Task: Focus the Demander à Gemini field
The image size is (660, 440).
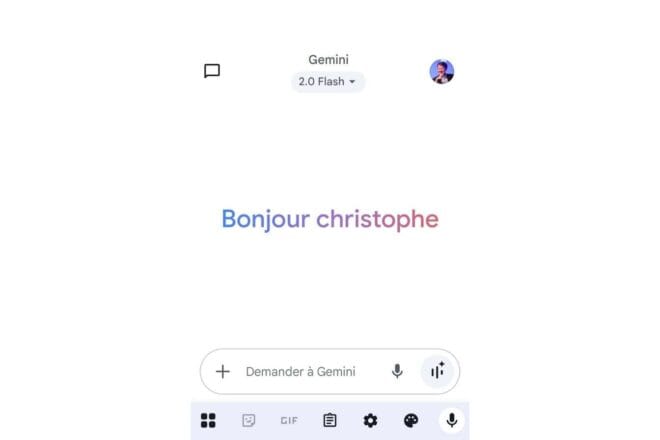Action: (x=300, y=371)
